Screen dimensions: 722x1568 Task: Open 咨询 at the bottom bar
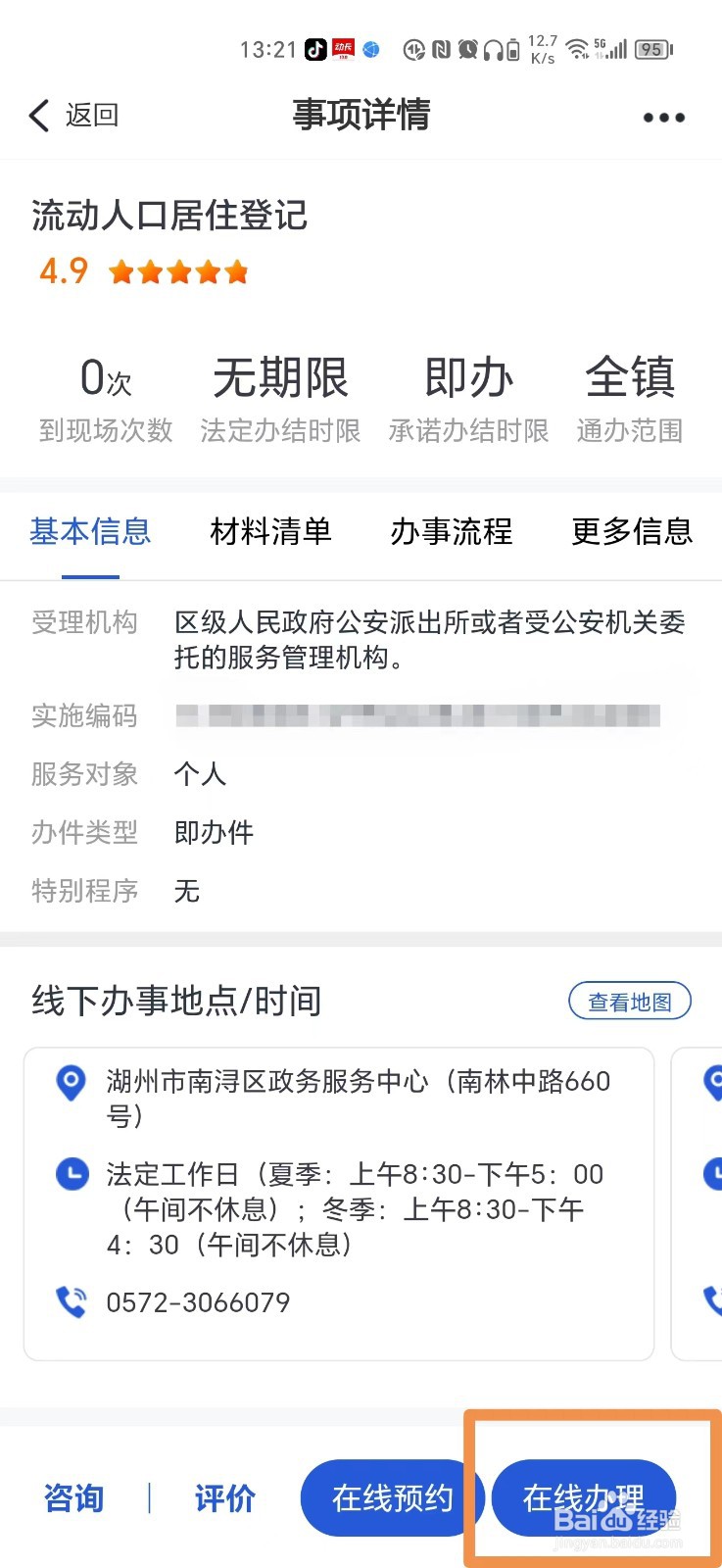(x=73, y=1496)
